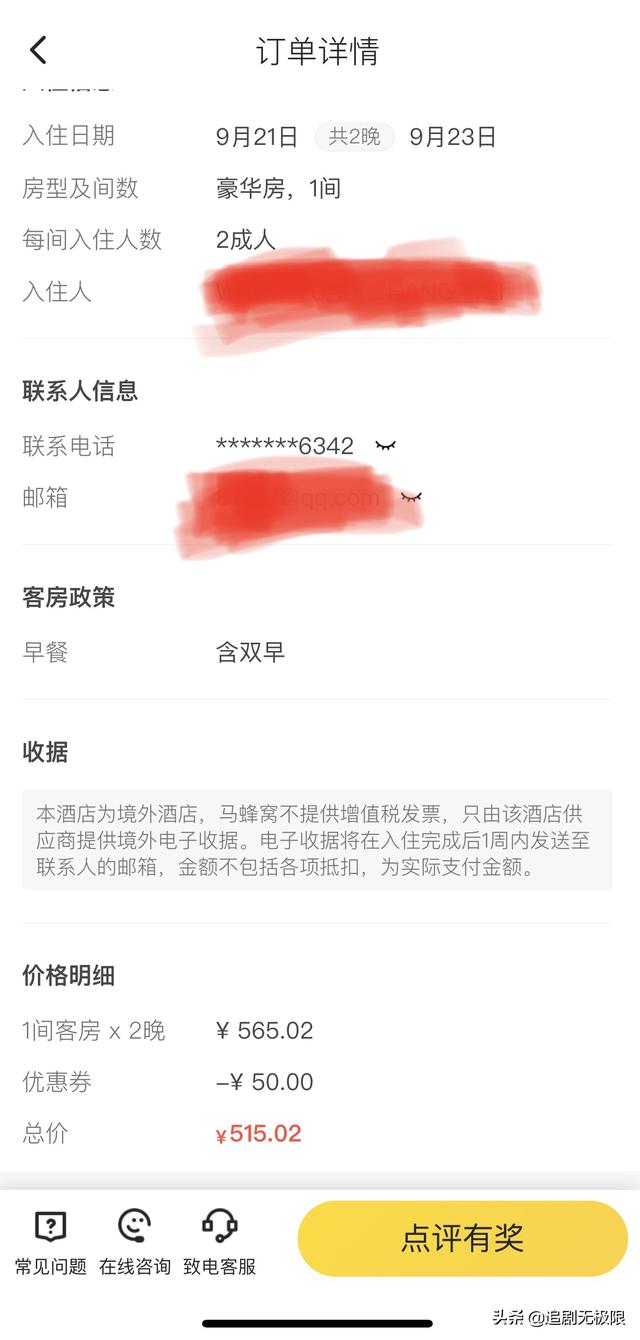The width and height of the screenshot is (640, 1340).
Task: Start 在线咨询 online chat
Action: coord(135,1240)
